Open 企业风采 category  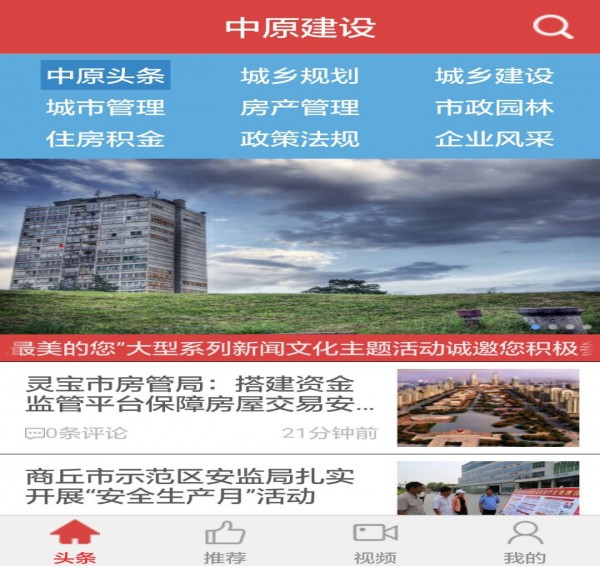point(494,138)
